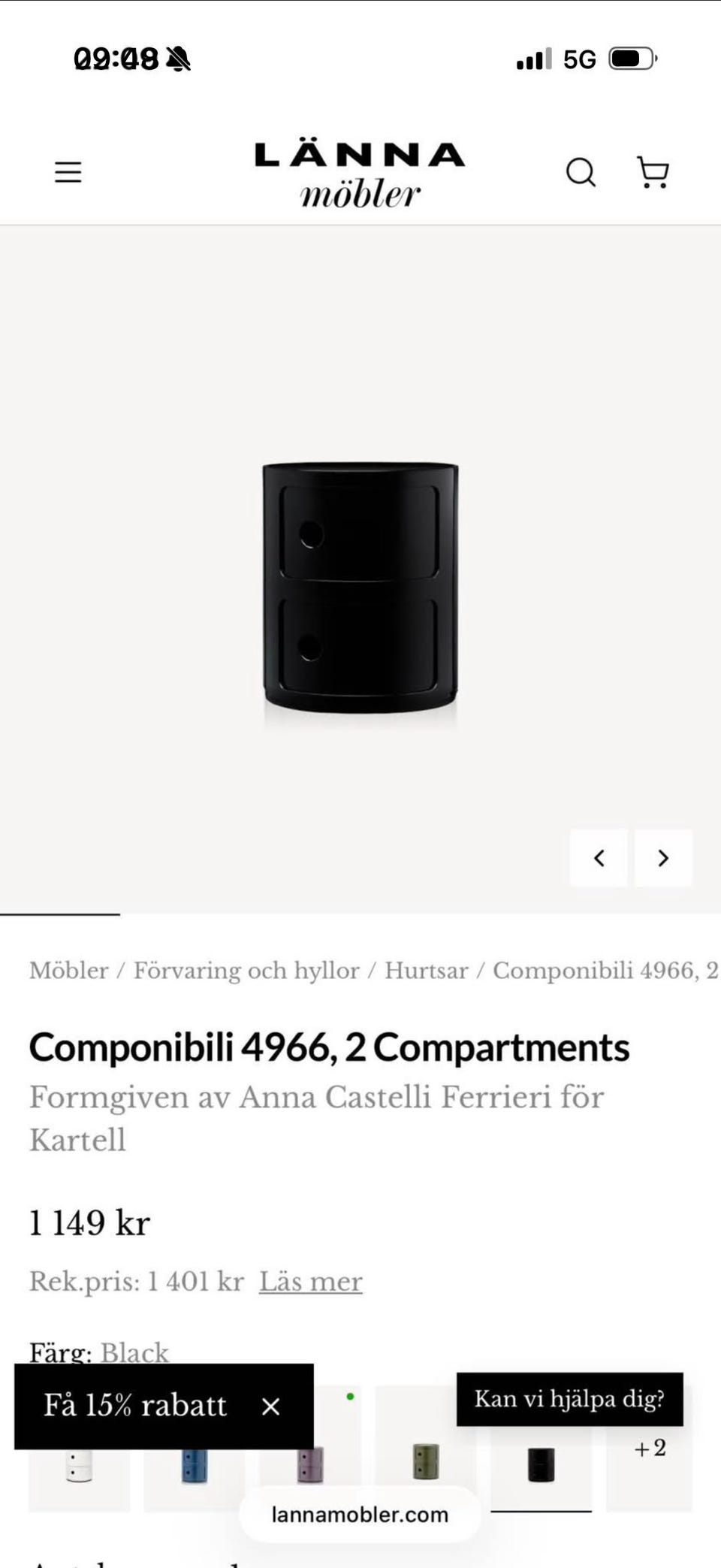Screen dimensions: 721x1568
Task: Show the previous product image
Action: click(599, 858)
